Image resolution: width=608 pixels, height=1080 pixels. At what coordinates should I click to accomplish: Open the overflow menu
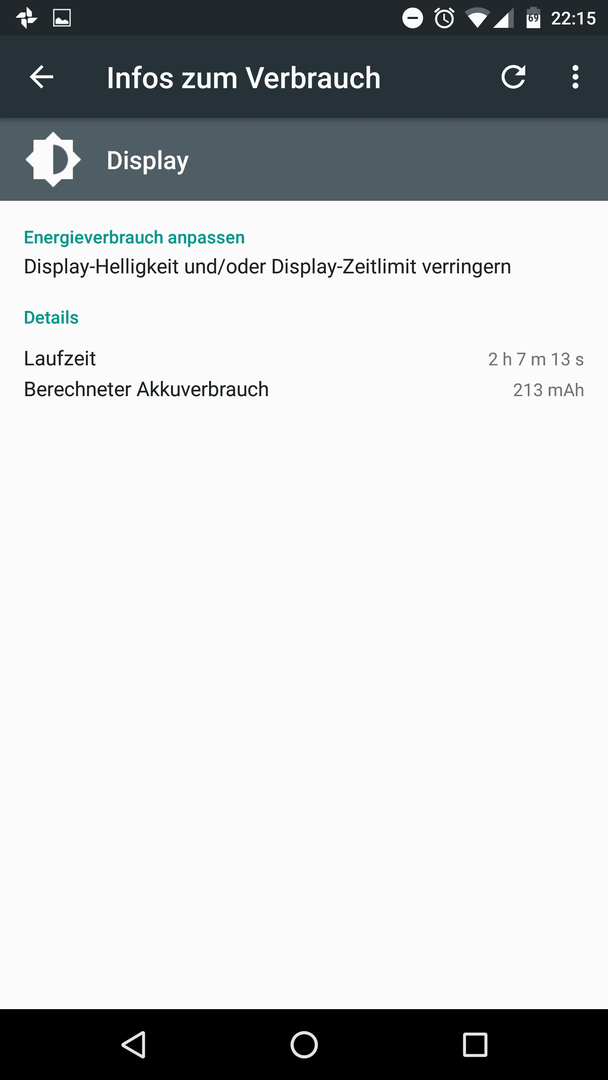[575, 77]
